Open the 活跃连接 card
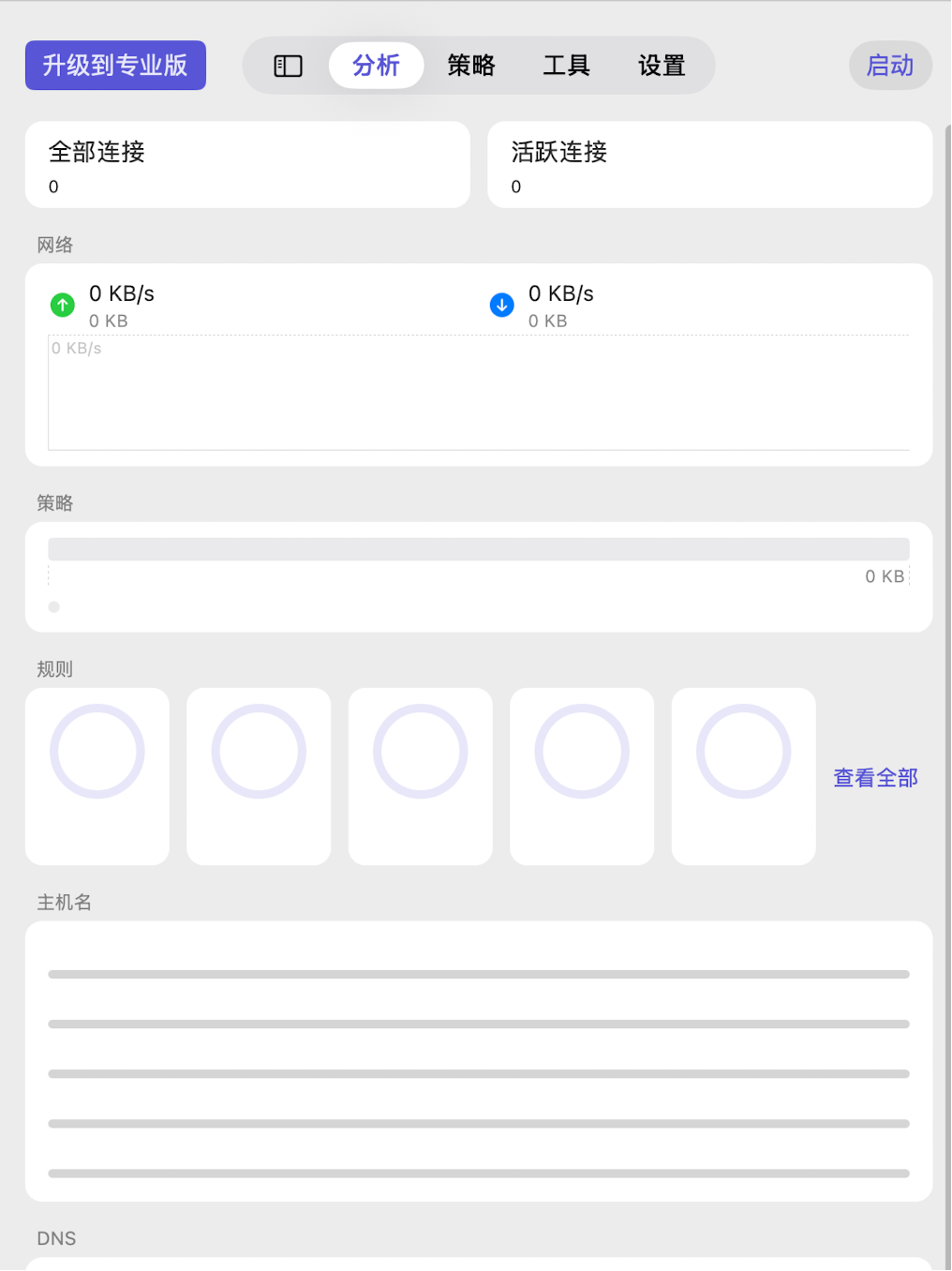Screen dimensions: 952x1271 click(x=709, y=165)
